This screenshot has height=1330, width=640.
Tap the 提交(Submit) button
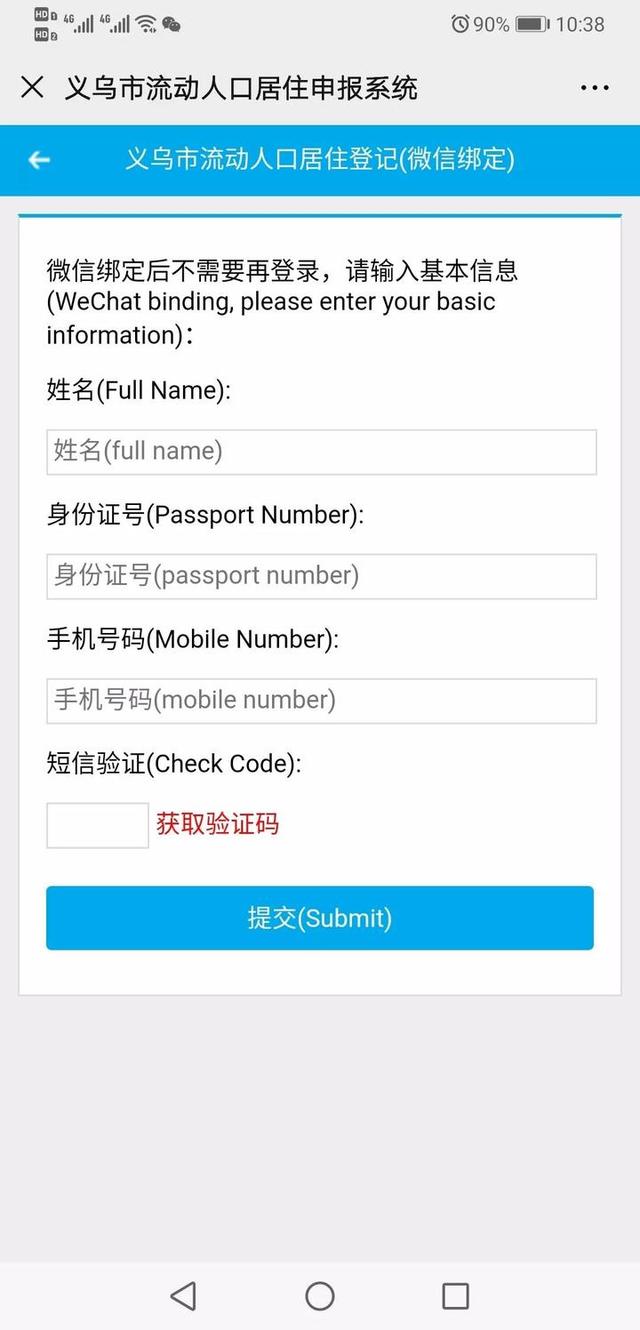320,918
